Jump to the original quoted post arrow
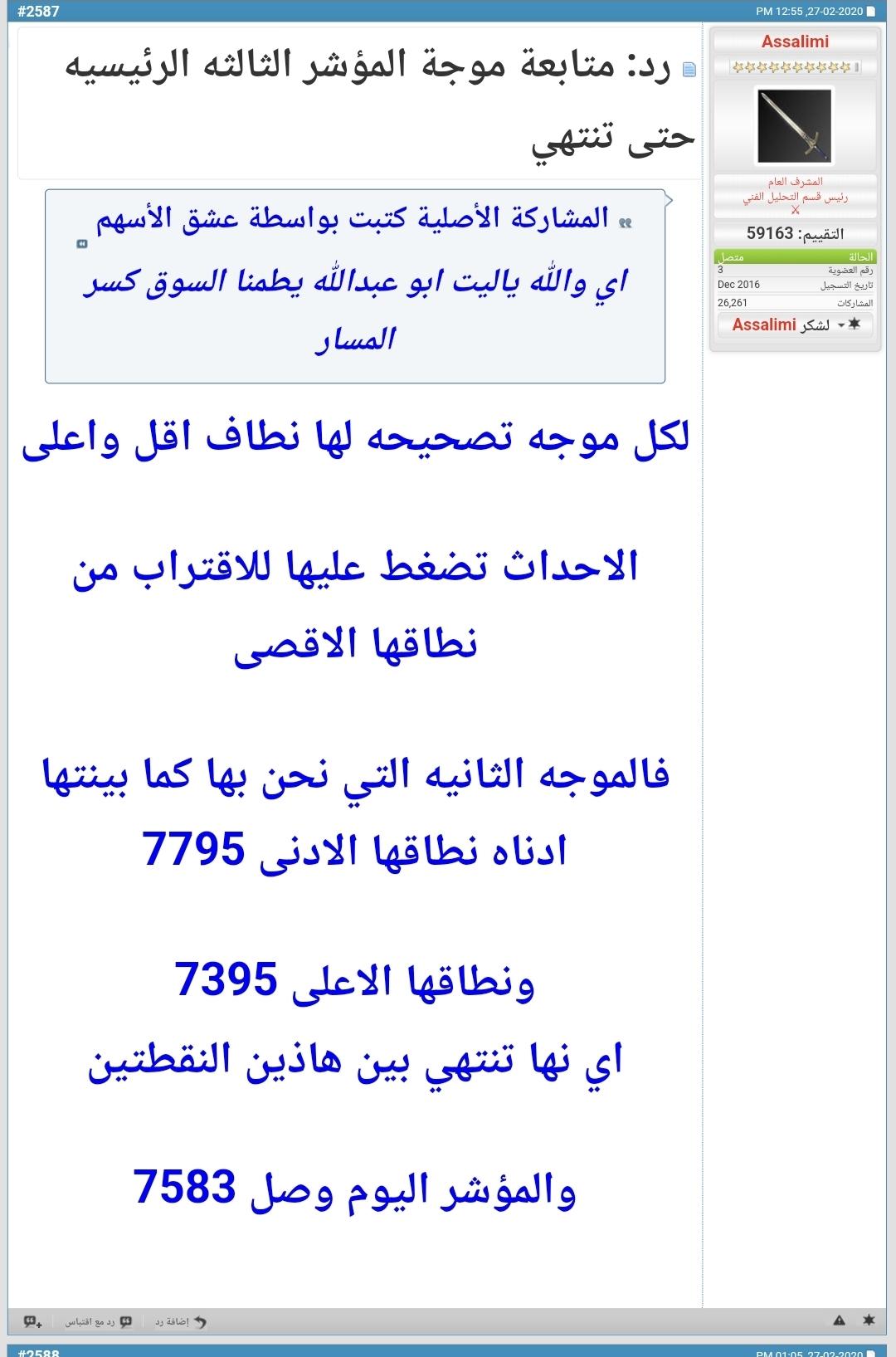Image resolution: width=896 pixels, height=1357 pixels. click(81, 244)
